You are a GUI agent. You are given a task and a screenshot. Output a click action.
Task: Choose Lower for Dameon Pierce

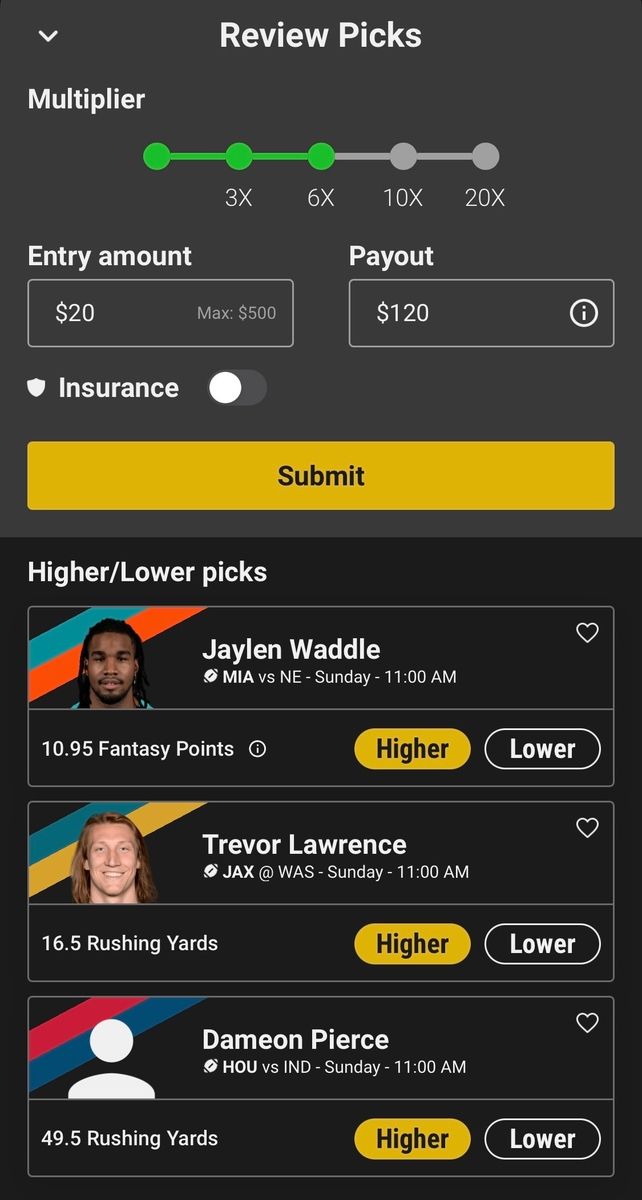pyautogui.click(x=542, y=1139)
